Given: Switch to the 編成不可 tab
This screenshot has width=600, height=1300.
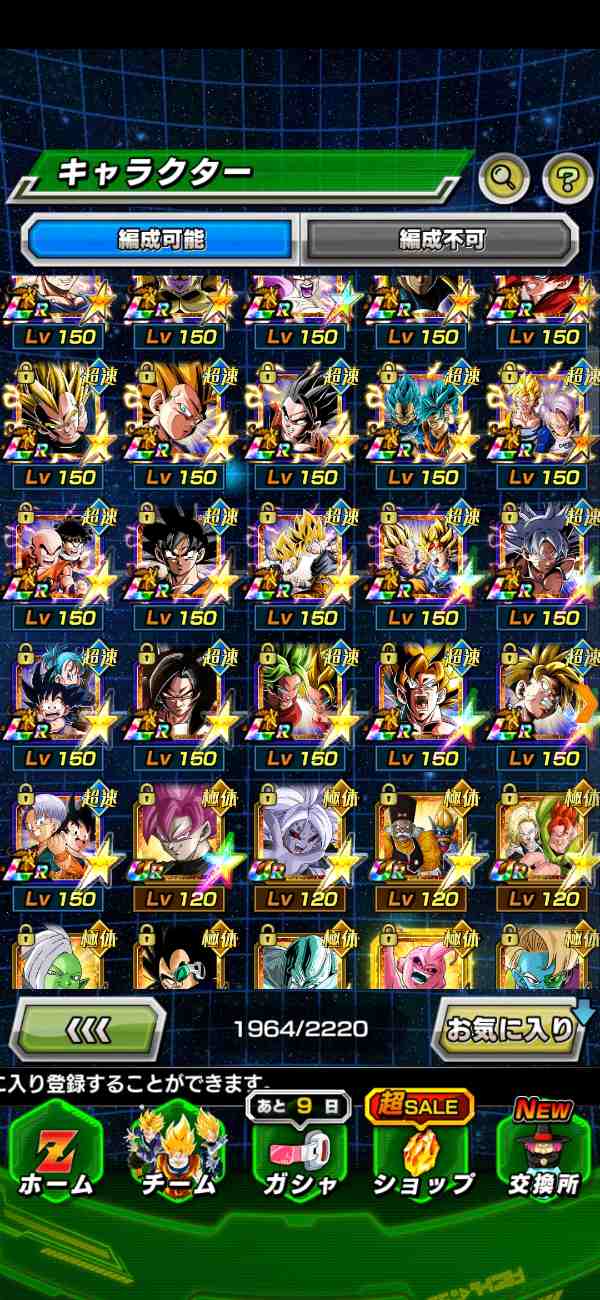Looking at the screenshot, I should pyautogui.click(x=441, y=240).
